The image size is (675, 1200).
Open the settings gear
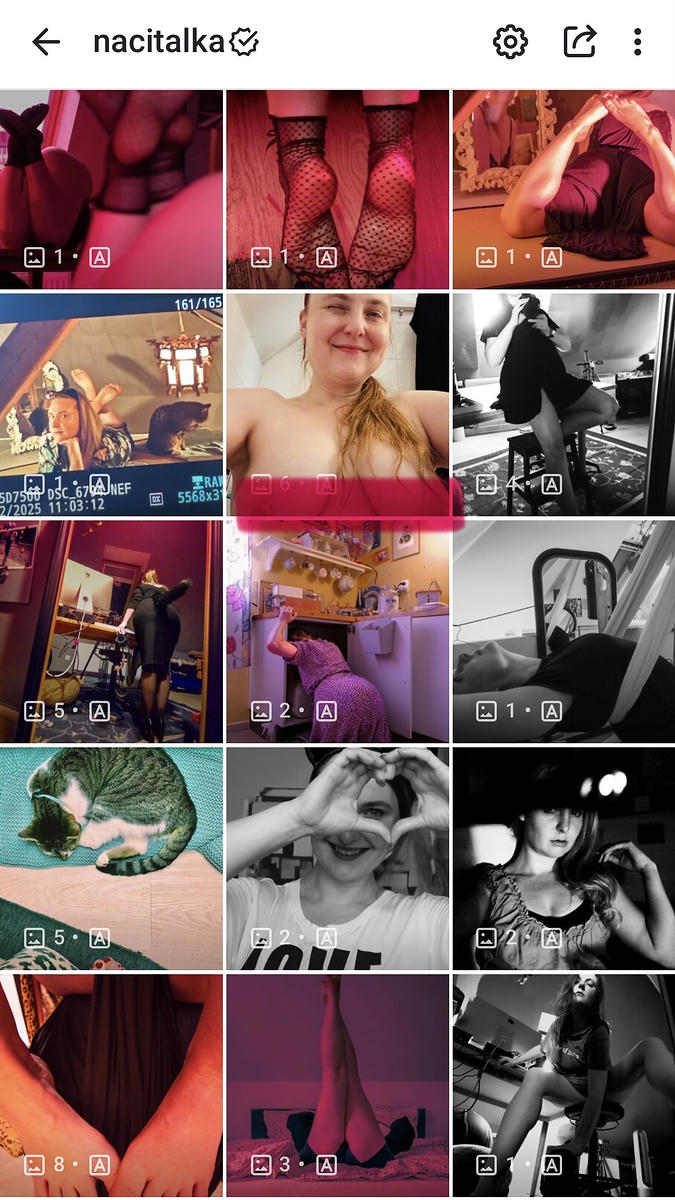[x=510, y=42]
